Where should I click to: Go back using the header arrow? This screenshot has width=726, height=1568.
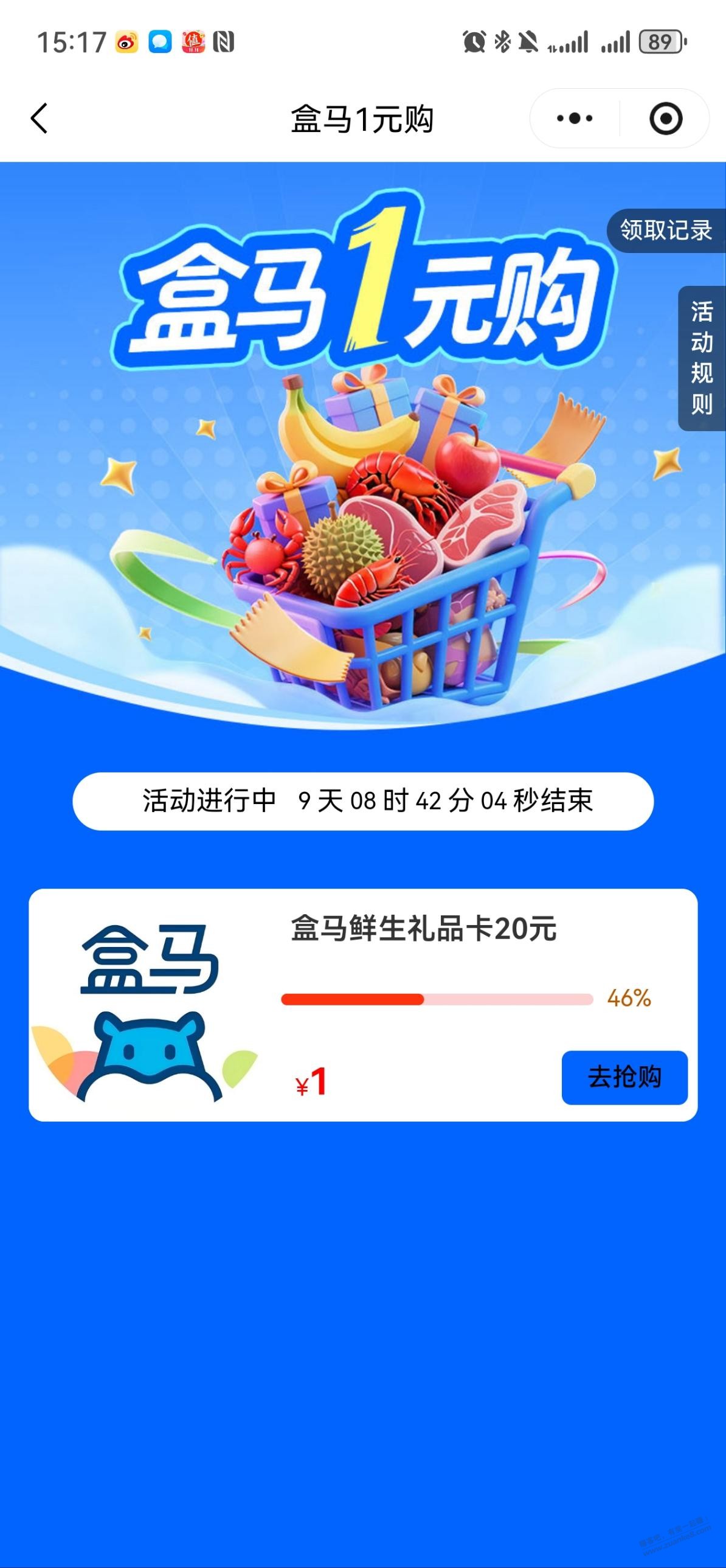tap(40, 118)
